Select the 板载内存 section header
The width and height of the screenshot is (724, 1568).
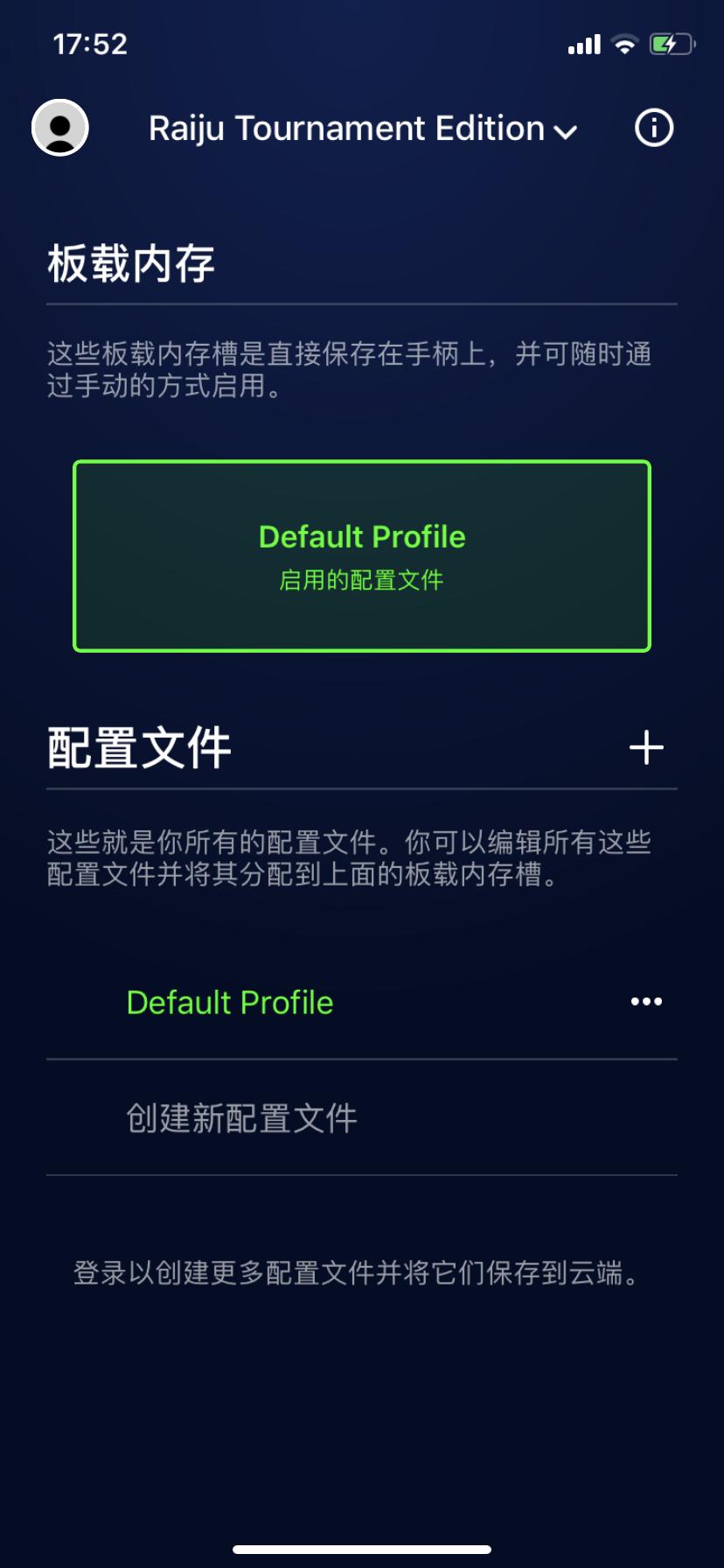tap(131, 262)
